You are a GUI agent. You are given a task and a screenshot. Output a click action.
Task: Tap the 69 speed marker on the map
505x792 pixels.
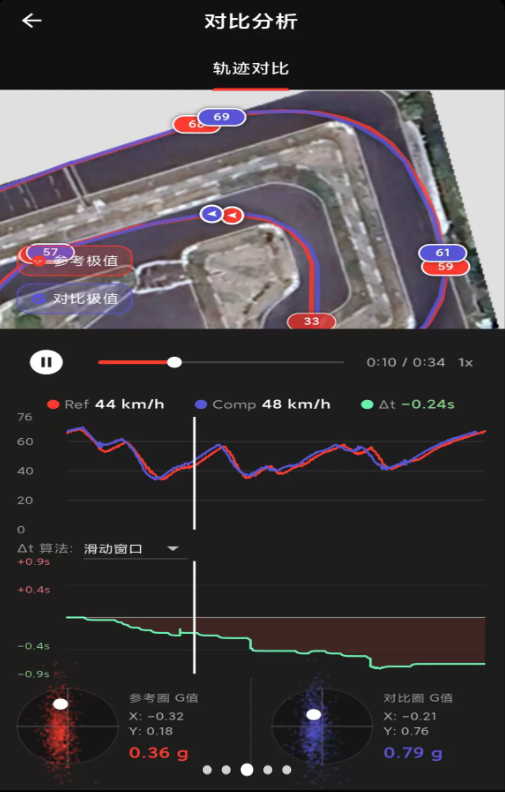222,117
